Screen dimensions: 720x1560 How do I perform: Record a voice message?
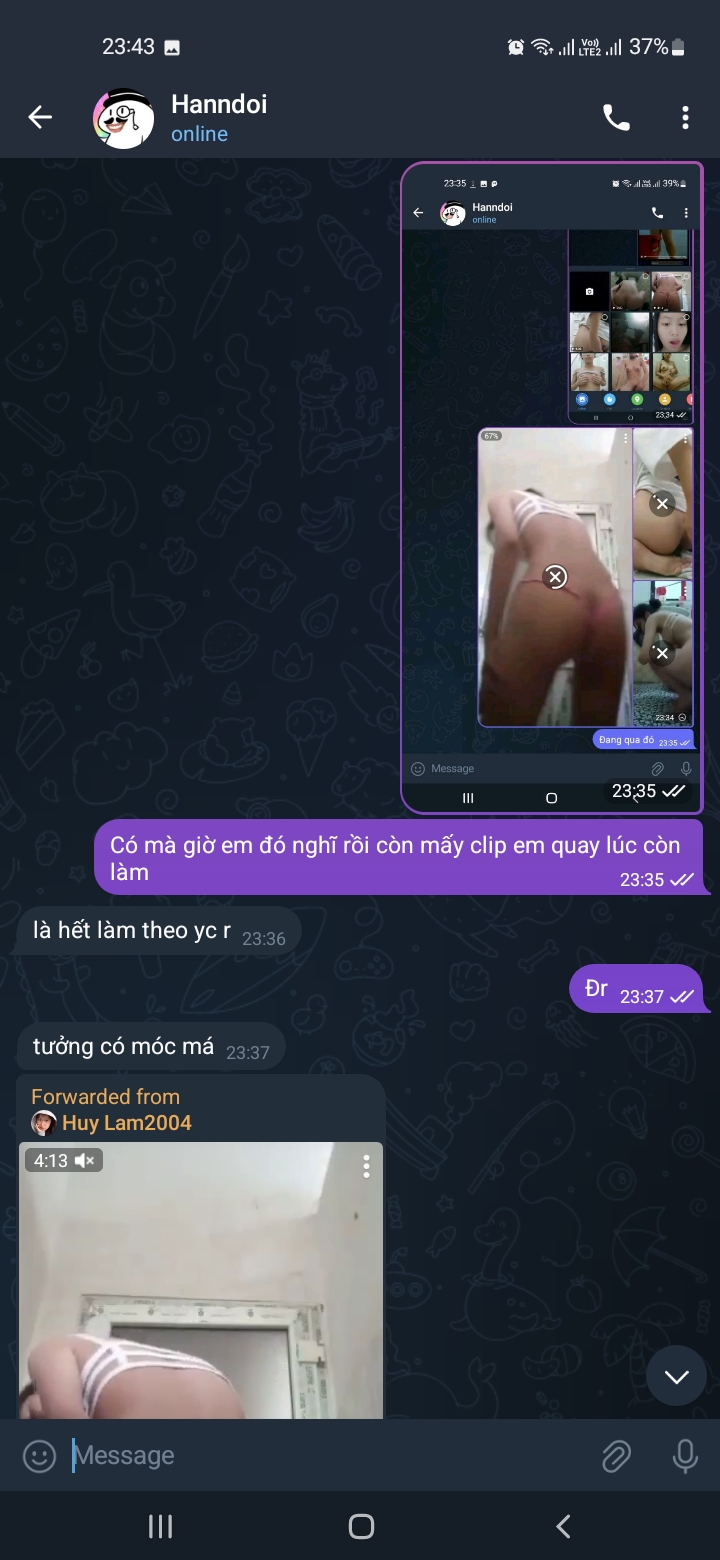tap(685, 1457)
